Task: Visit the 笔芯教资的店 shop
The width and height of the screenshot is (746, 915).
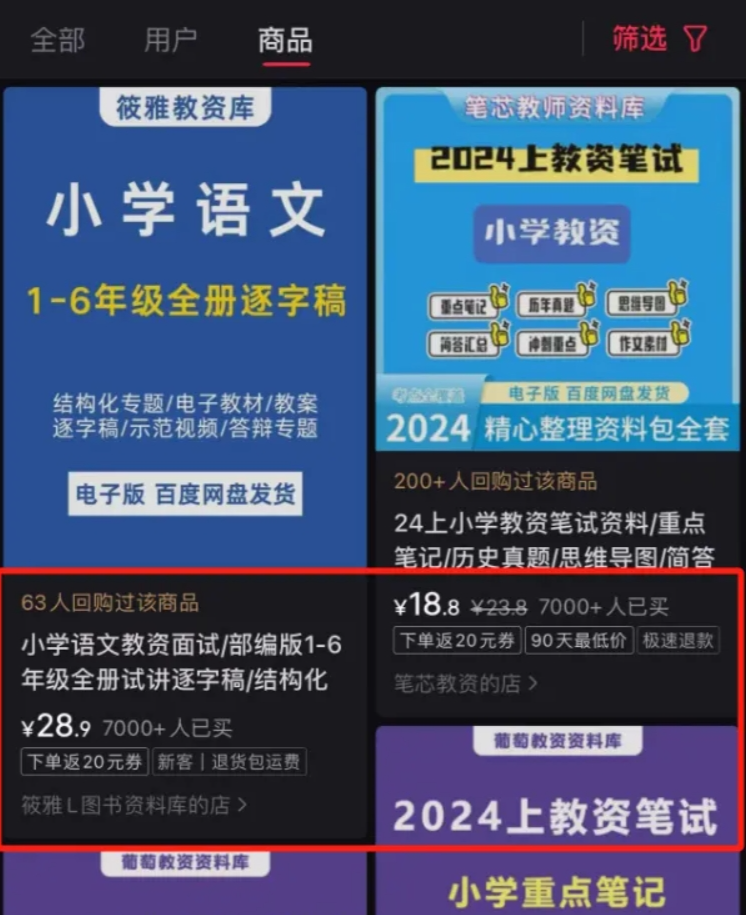Action: click(x=466, y=683)
